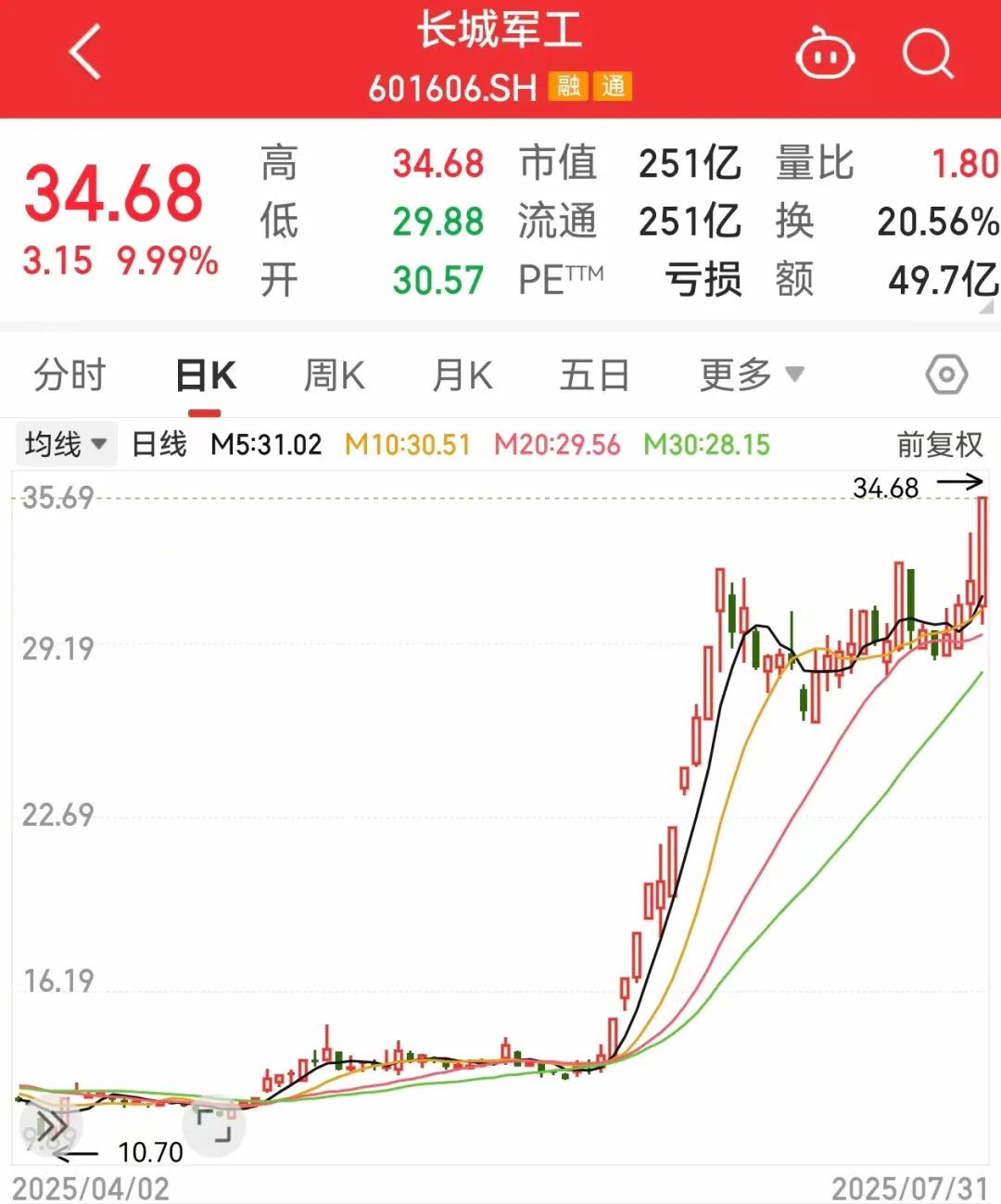Tap the 通 connect badge
This screenshot has height=1204, width=1001.
coord(613,87)
